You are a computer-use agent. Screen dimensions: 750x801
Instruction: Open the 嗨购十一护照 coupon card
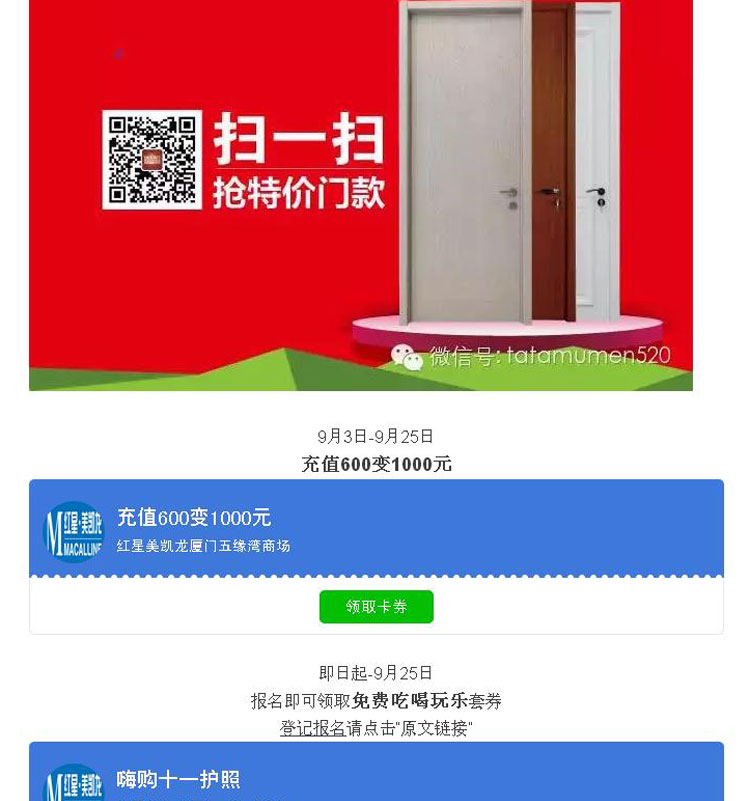[376, 776]
